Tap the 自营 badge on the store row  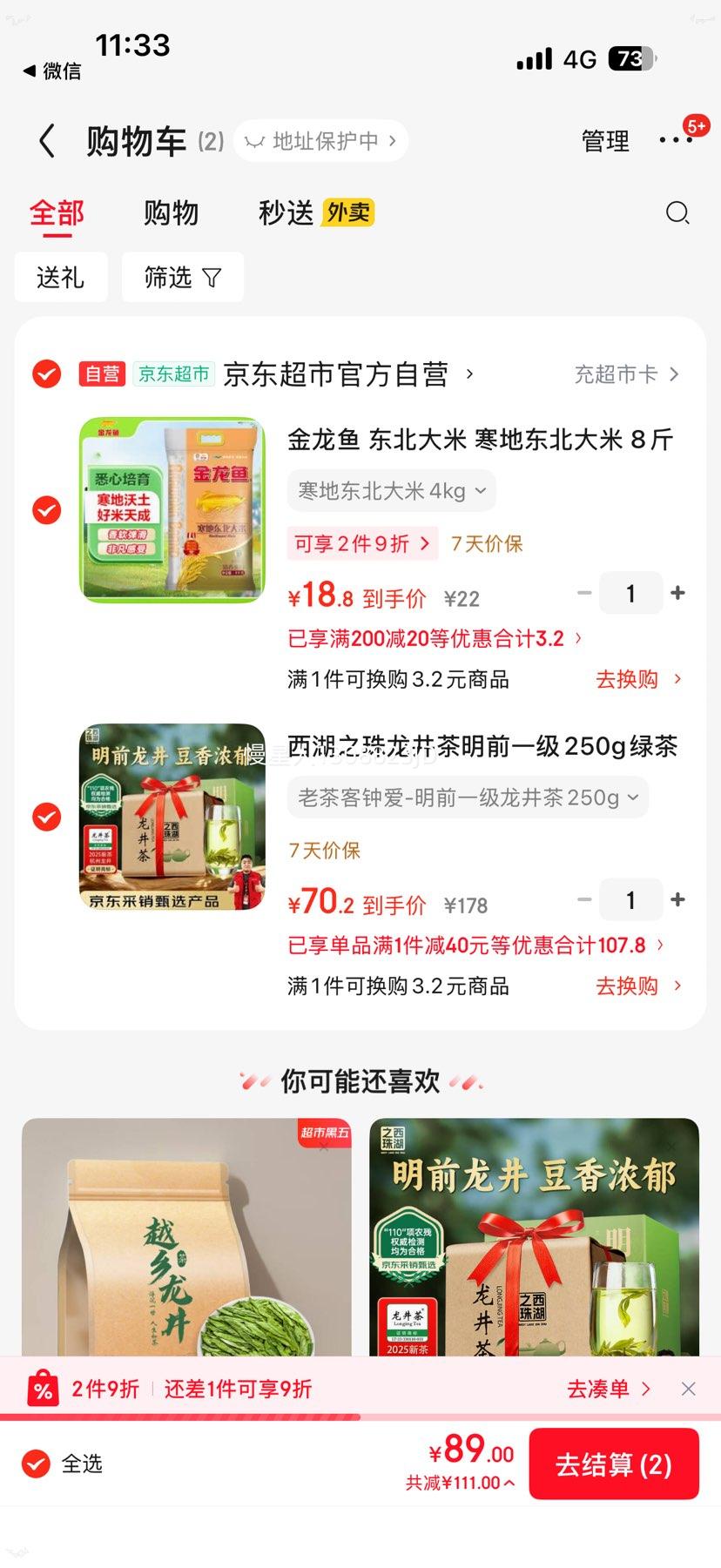pyautogui.click(x=102, y=374)
